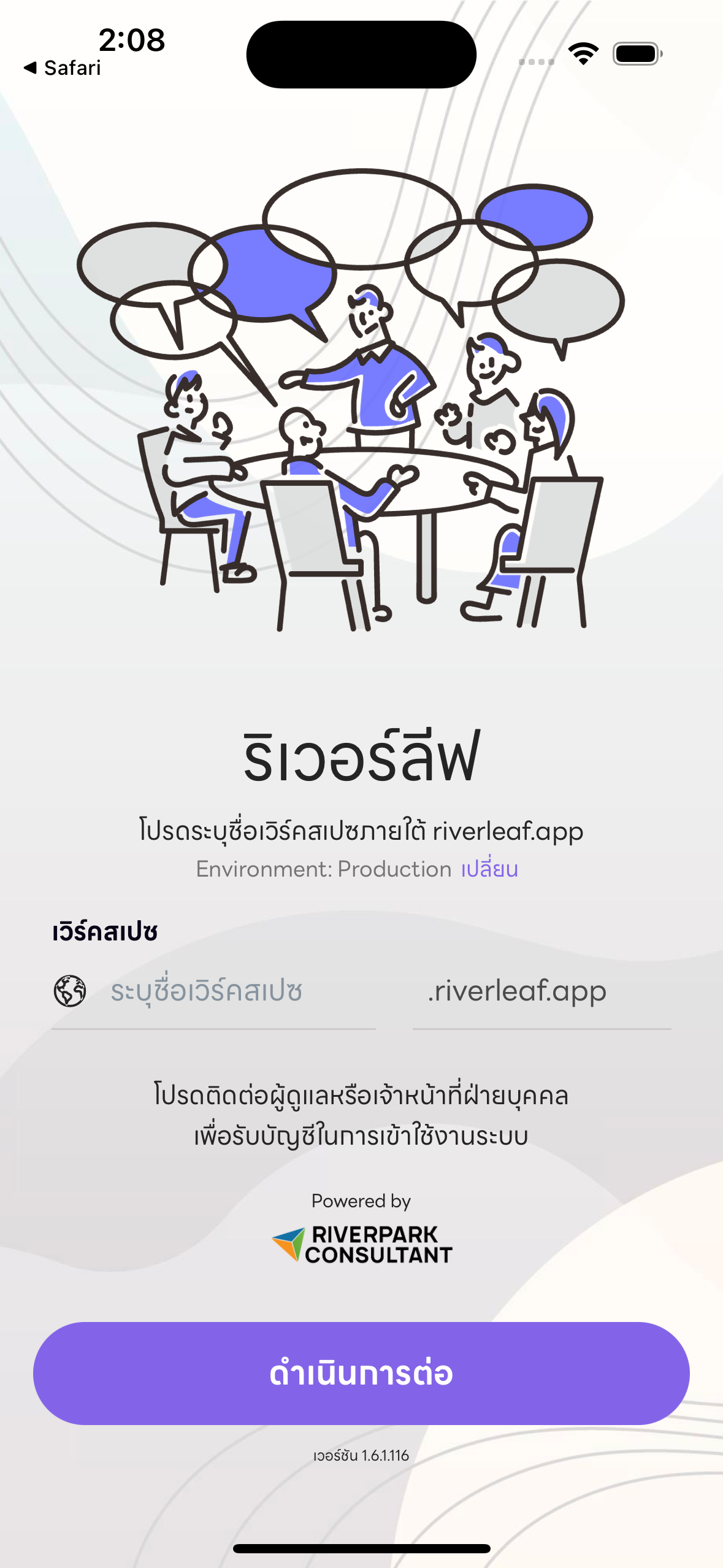Viewport: 723px width, 1568px height.
Task: Return to Safari via the back shortcut
Action: coord(62,68)
